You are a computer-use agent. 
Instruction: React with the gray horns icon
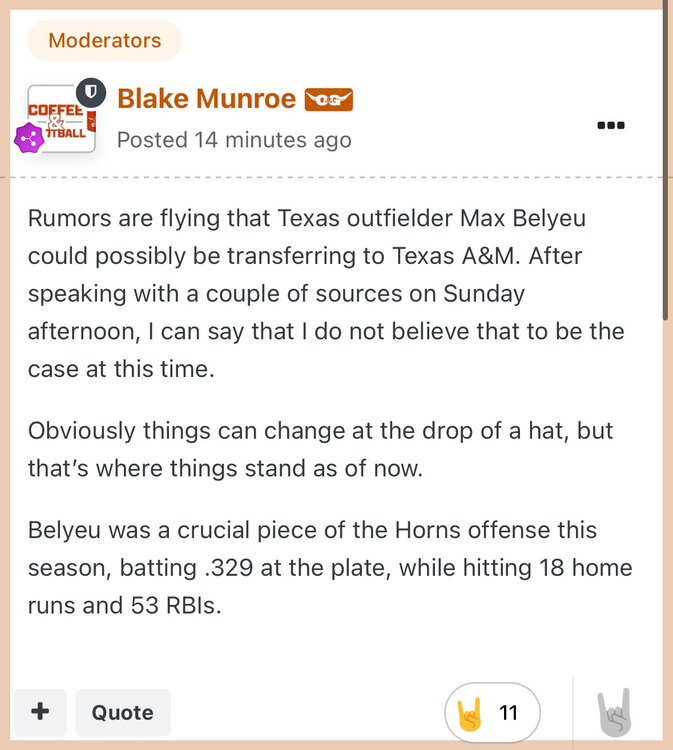(x=615, y=712)
